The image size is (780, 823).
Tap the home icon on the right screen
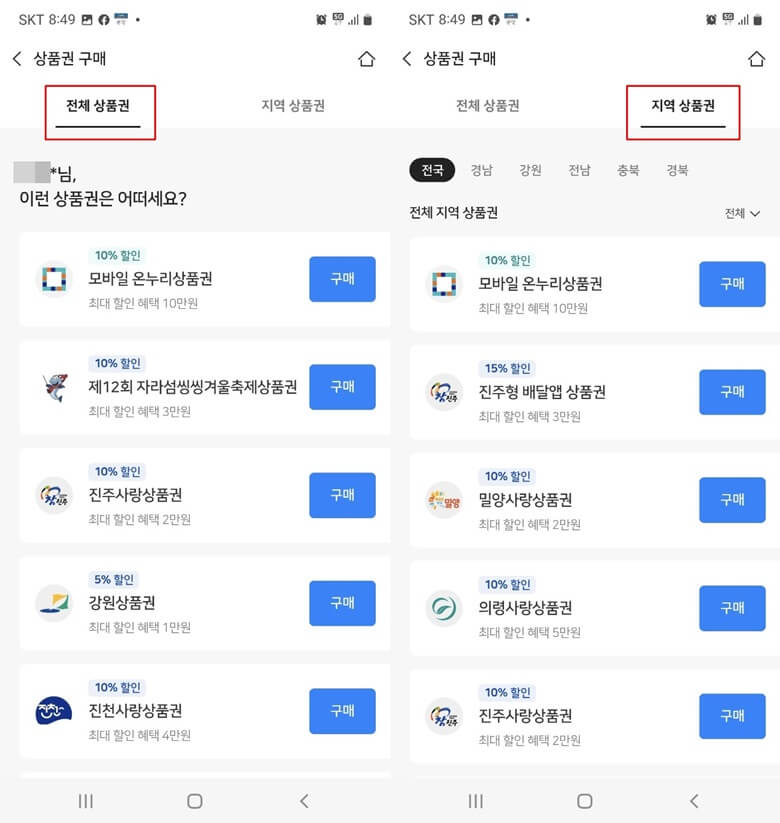coord(757,58)
